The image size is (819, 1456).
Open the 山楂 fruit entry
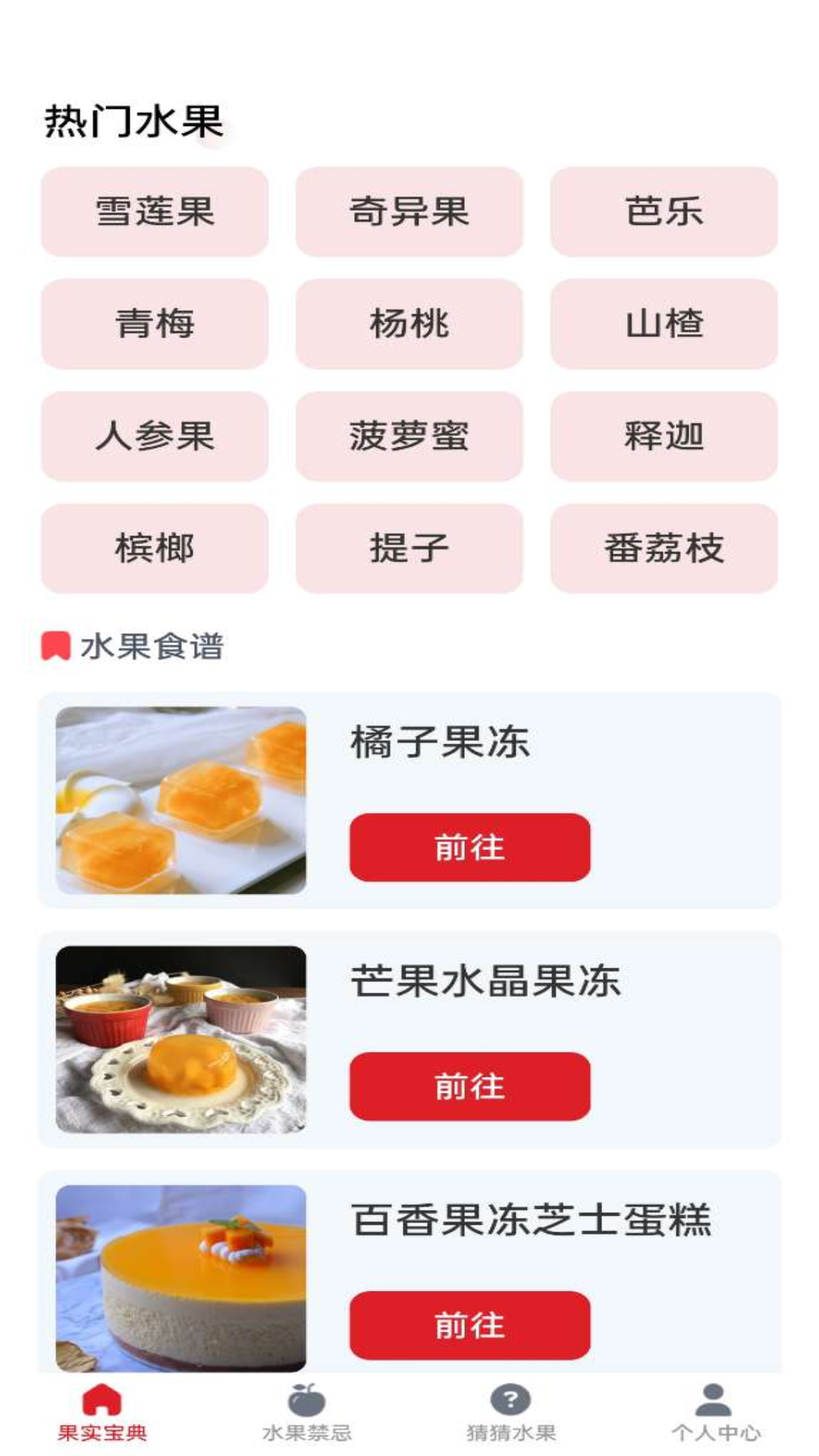(x=664, y=325)
